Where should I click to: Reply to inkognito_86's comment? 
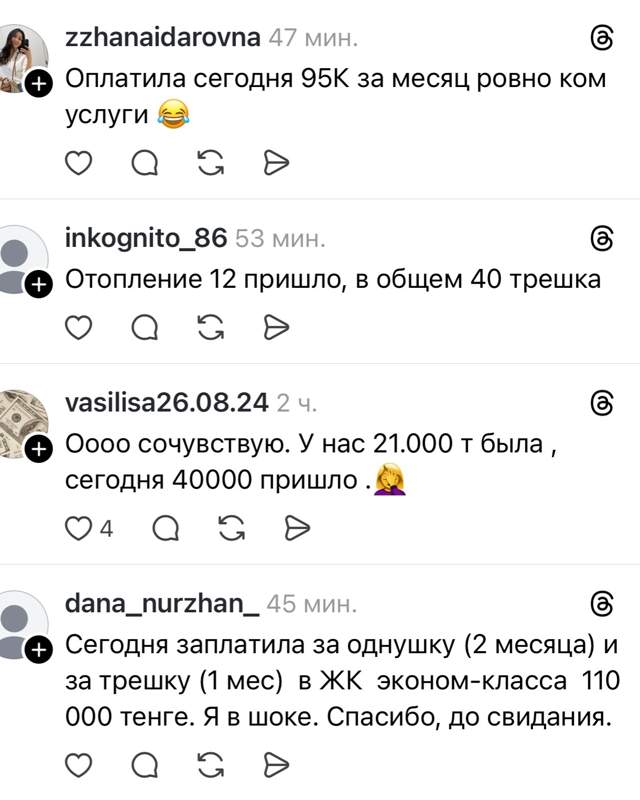(144, 327)
